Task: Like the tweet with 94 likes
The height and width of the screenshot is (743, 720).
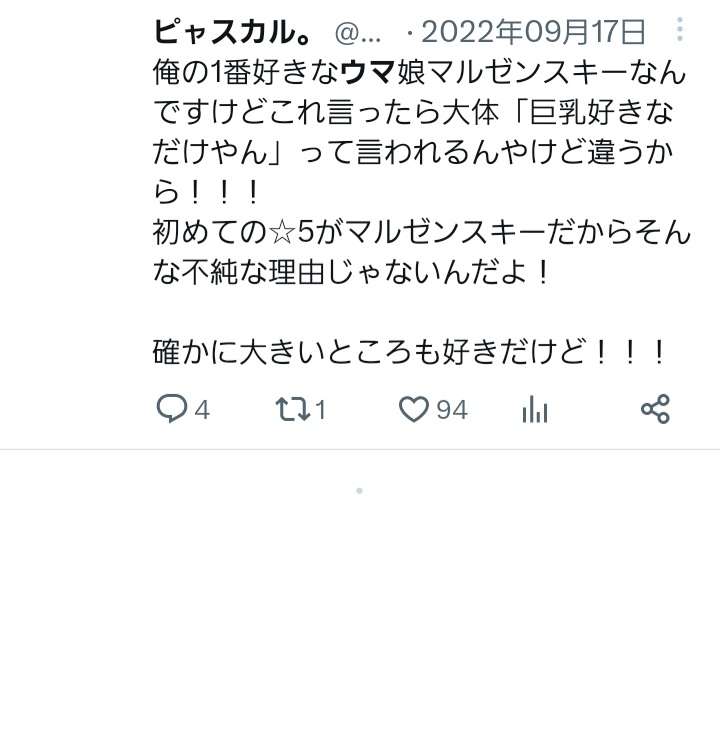Action: click(x=414, y=409)
